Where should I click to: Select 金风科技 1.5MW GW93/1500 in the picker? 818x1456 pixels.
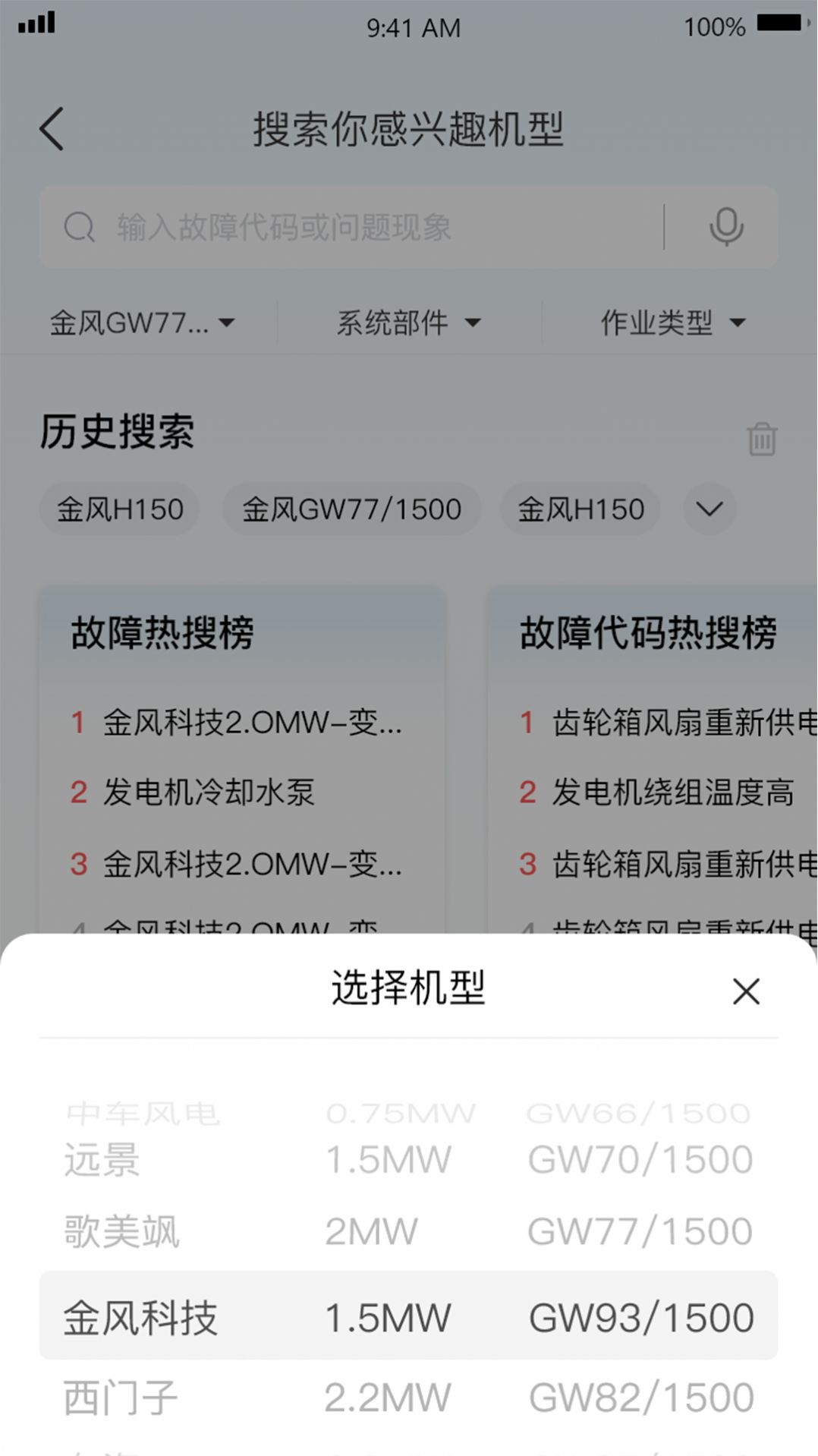click(409, 1317)
